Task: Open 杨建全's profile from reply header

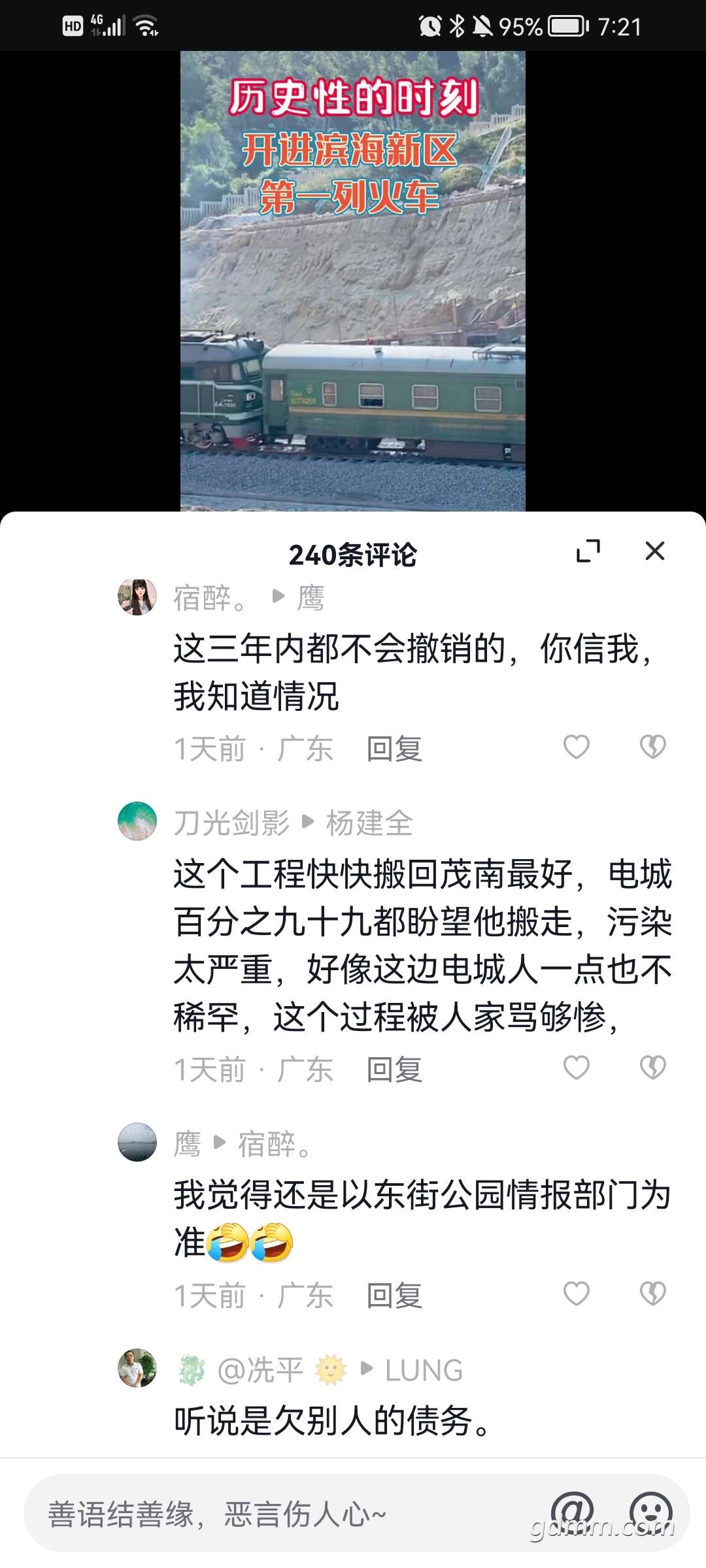Action: click(369, 823)
